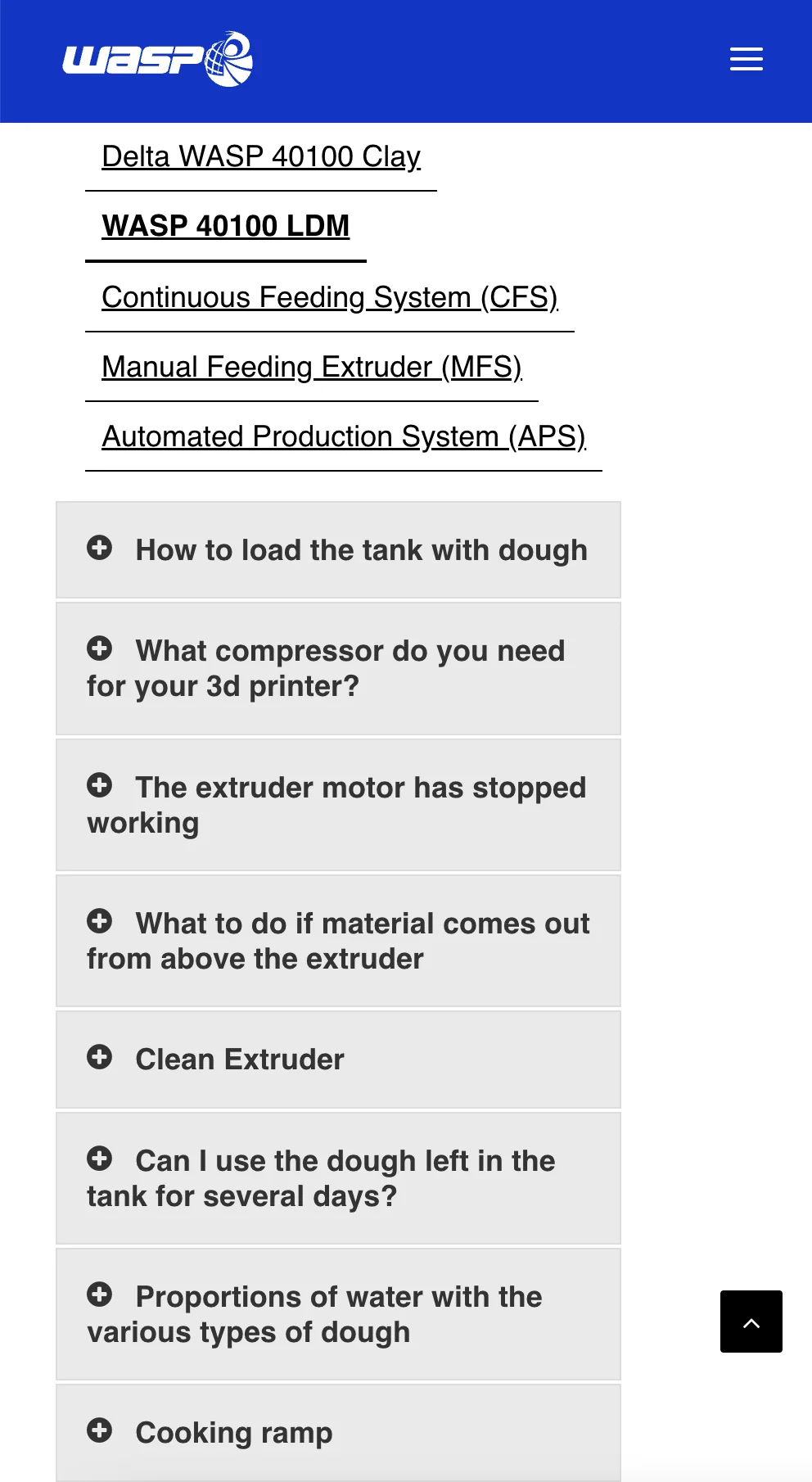Select the WASP 40100 LDM link

pos(226,226)
